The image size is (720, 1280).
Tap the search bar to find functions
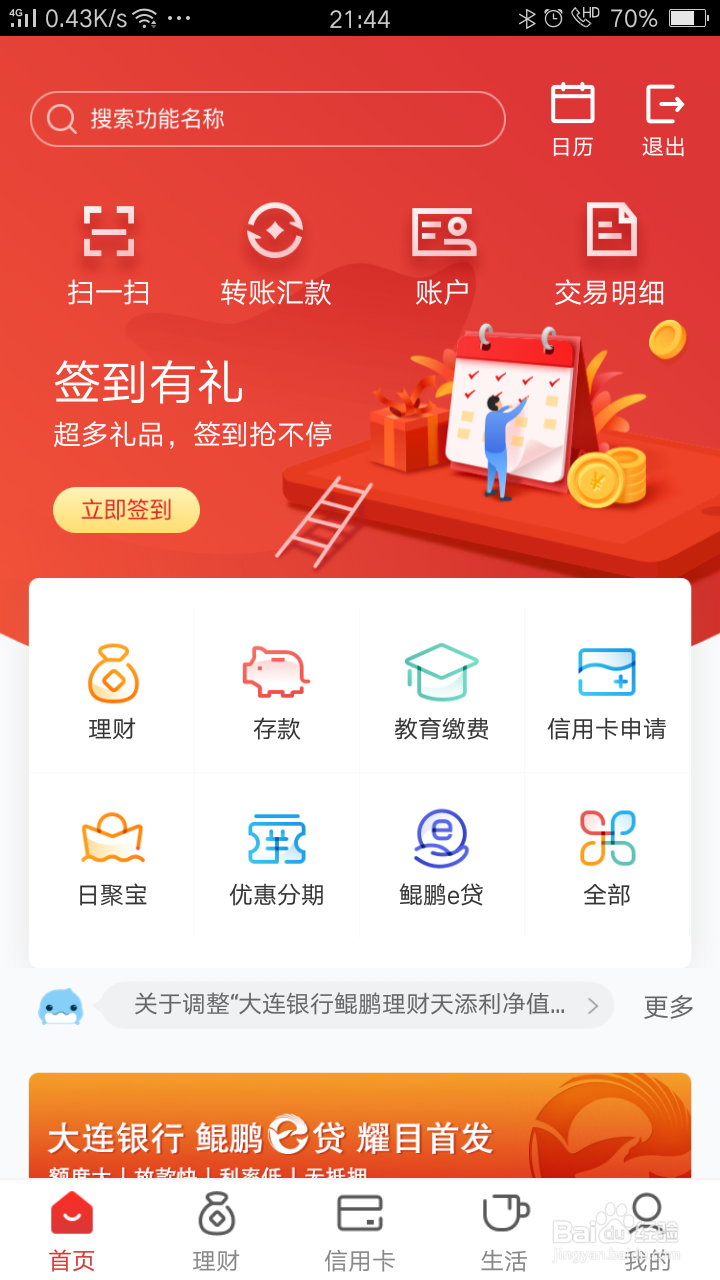coord(267,118)
